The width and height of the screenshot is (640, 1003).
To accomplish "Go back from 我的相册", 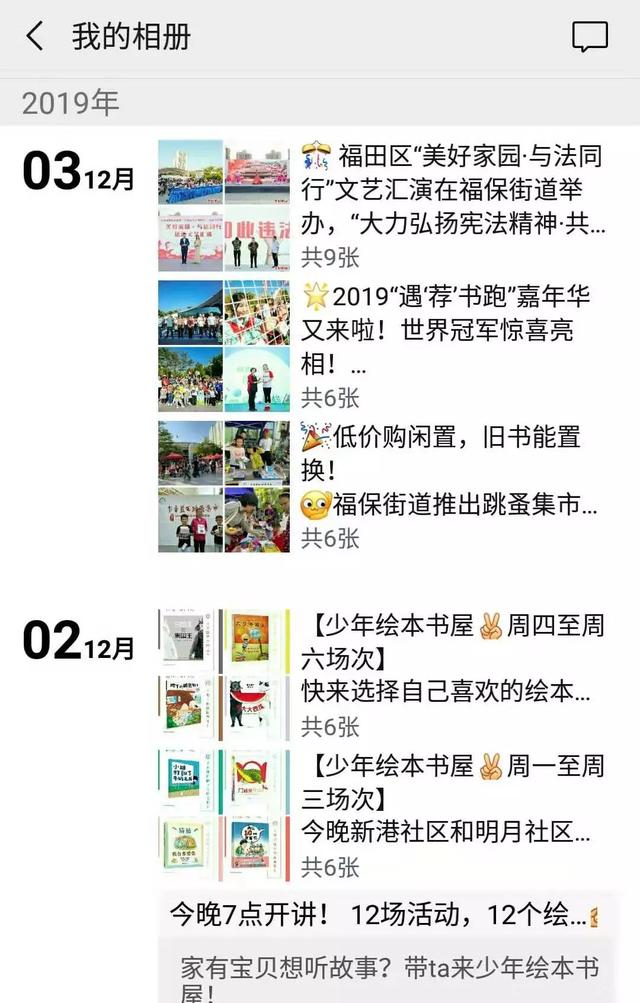I will 35,37.
